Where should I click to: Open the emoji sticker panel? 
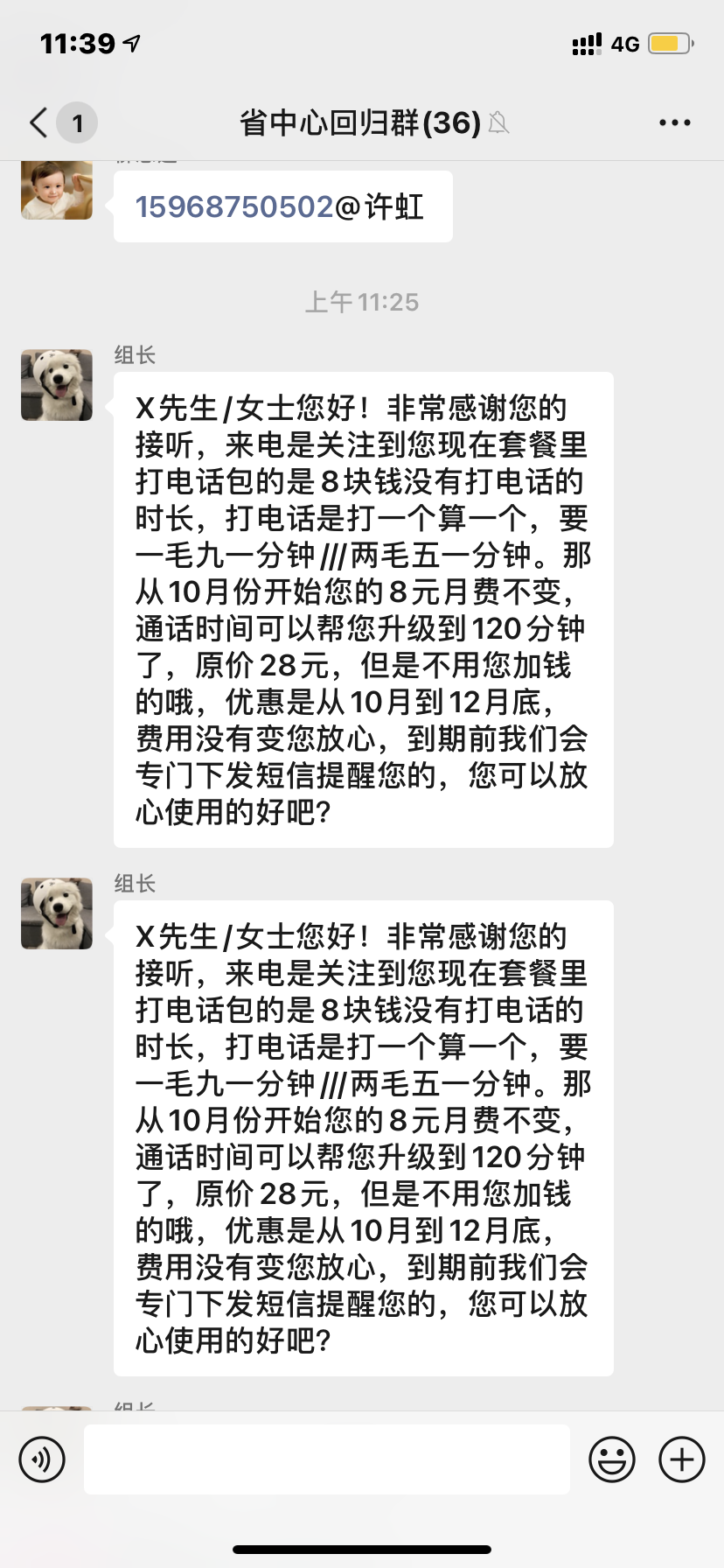coord(612,1459)
